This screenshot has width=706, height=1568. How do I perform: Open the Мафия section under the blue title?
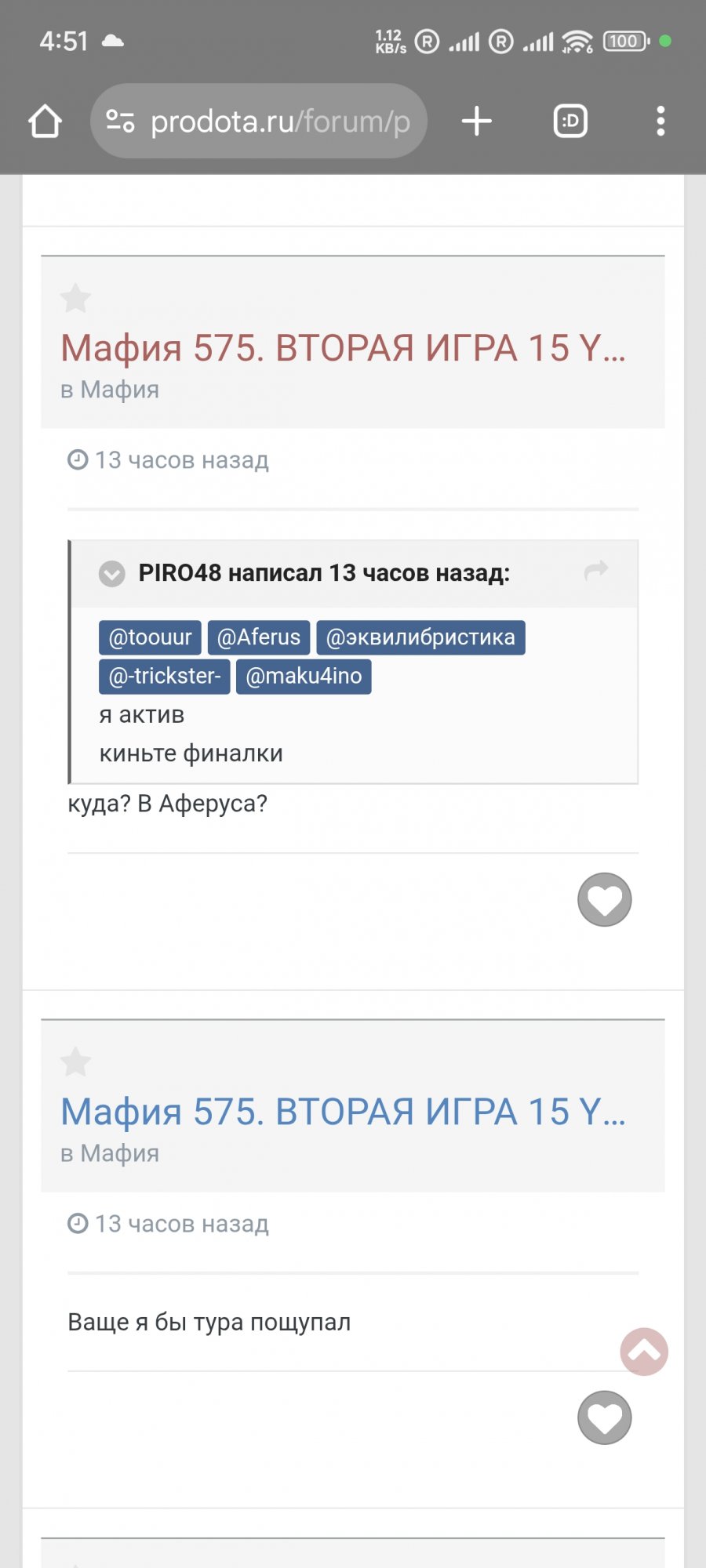(x=120, y=1153)
